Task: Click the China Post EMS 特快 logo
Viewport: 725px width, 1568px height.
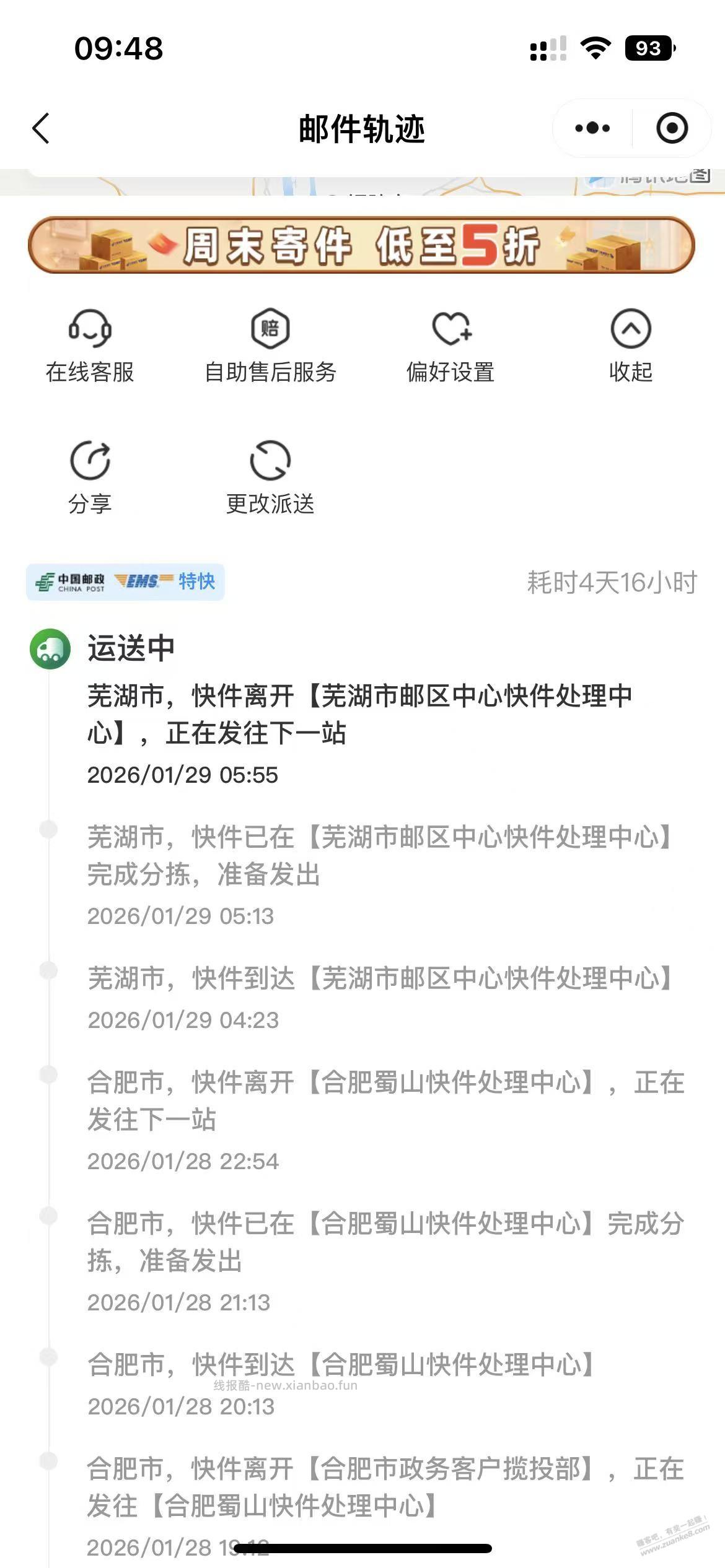Action: pos(127,581)
